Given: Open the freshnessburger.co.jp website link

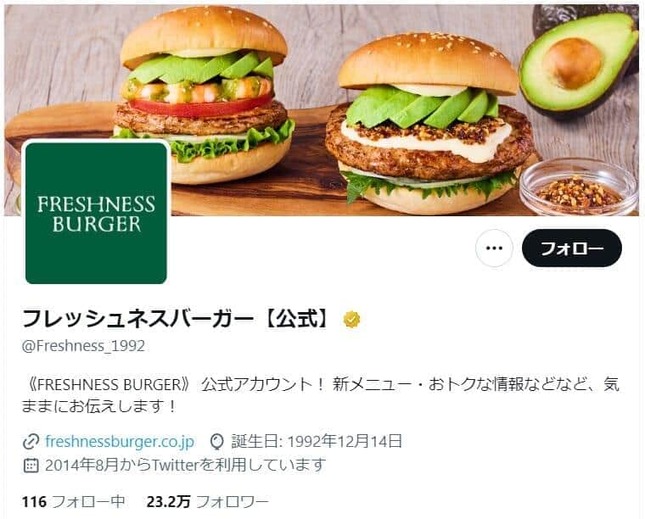Looking at the screenshot, I should [x=119, y=441].
